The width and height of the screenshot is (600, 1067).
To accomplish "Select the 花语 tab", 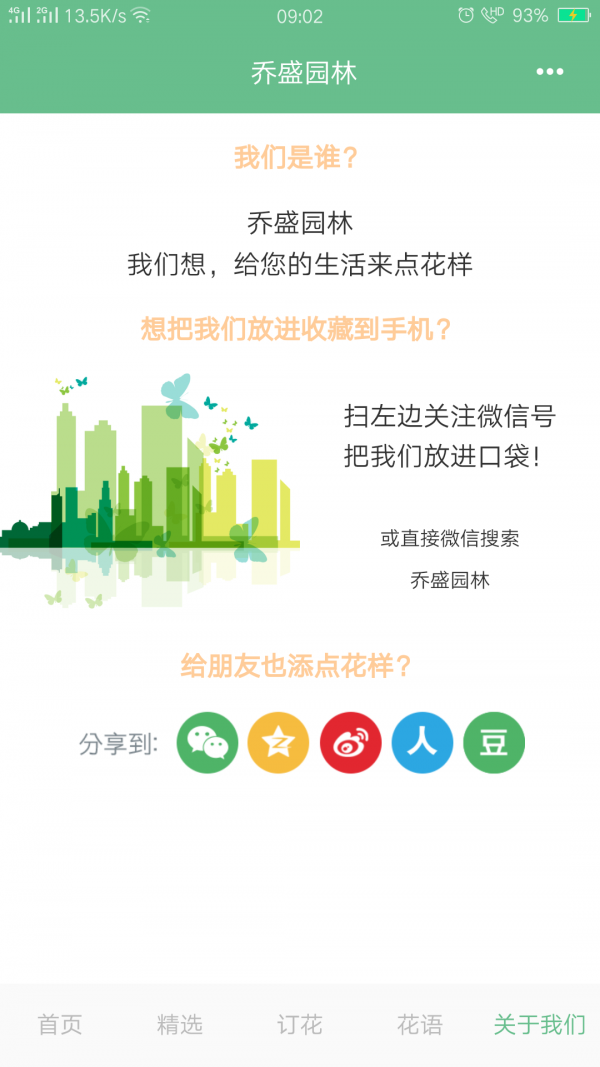I will point(420,1024).
